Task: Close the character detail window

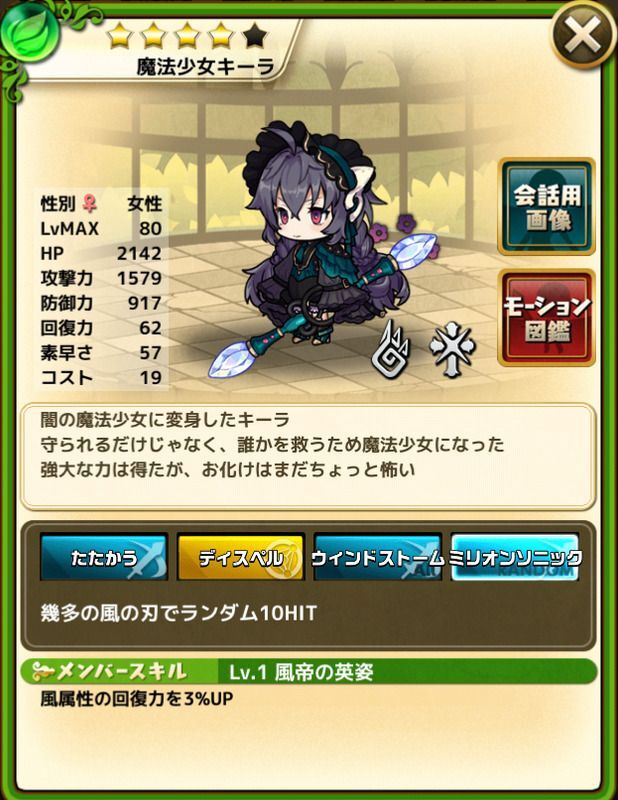Action: (x=583, y=40)
